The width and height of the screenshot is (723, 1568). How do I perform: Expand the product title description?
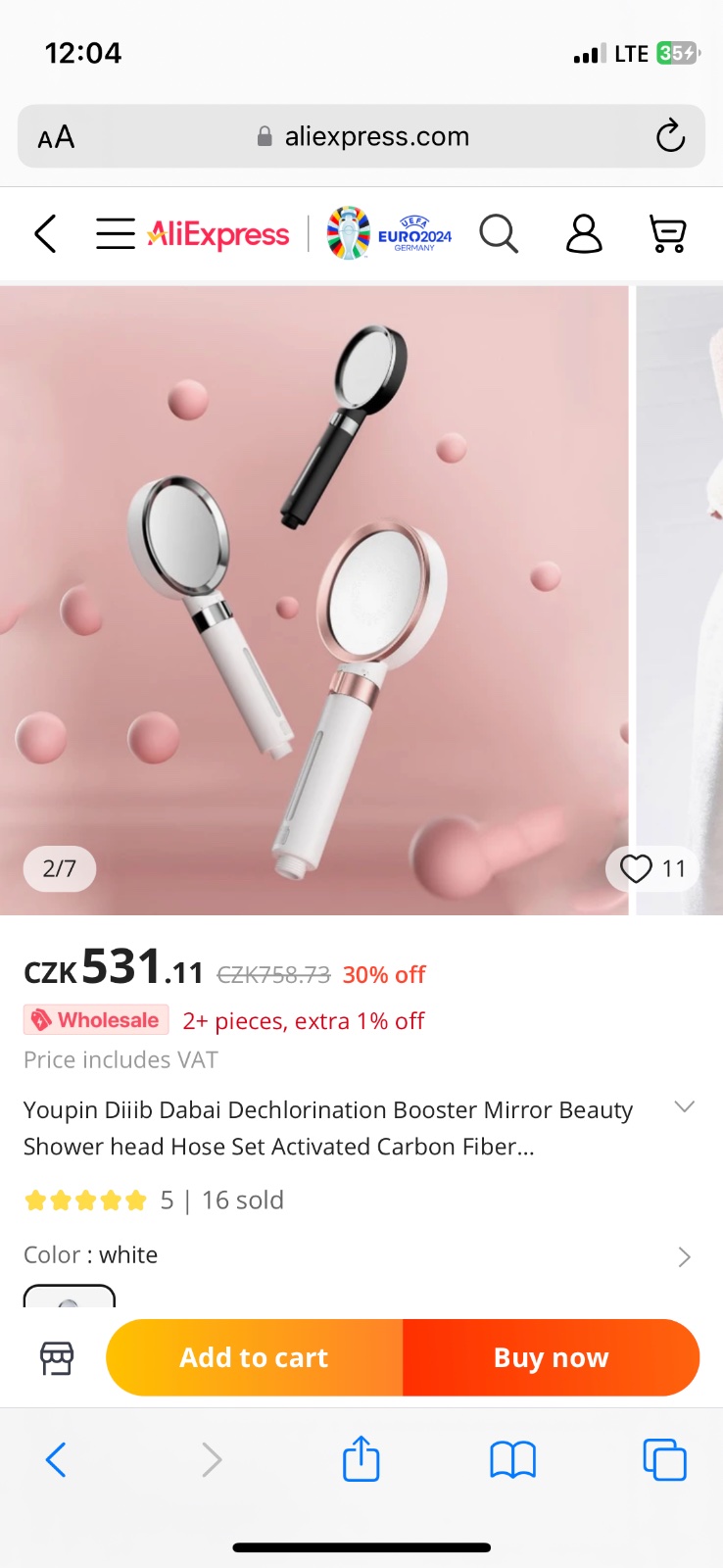[685, 1107]
